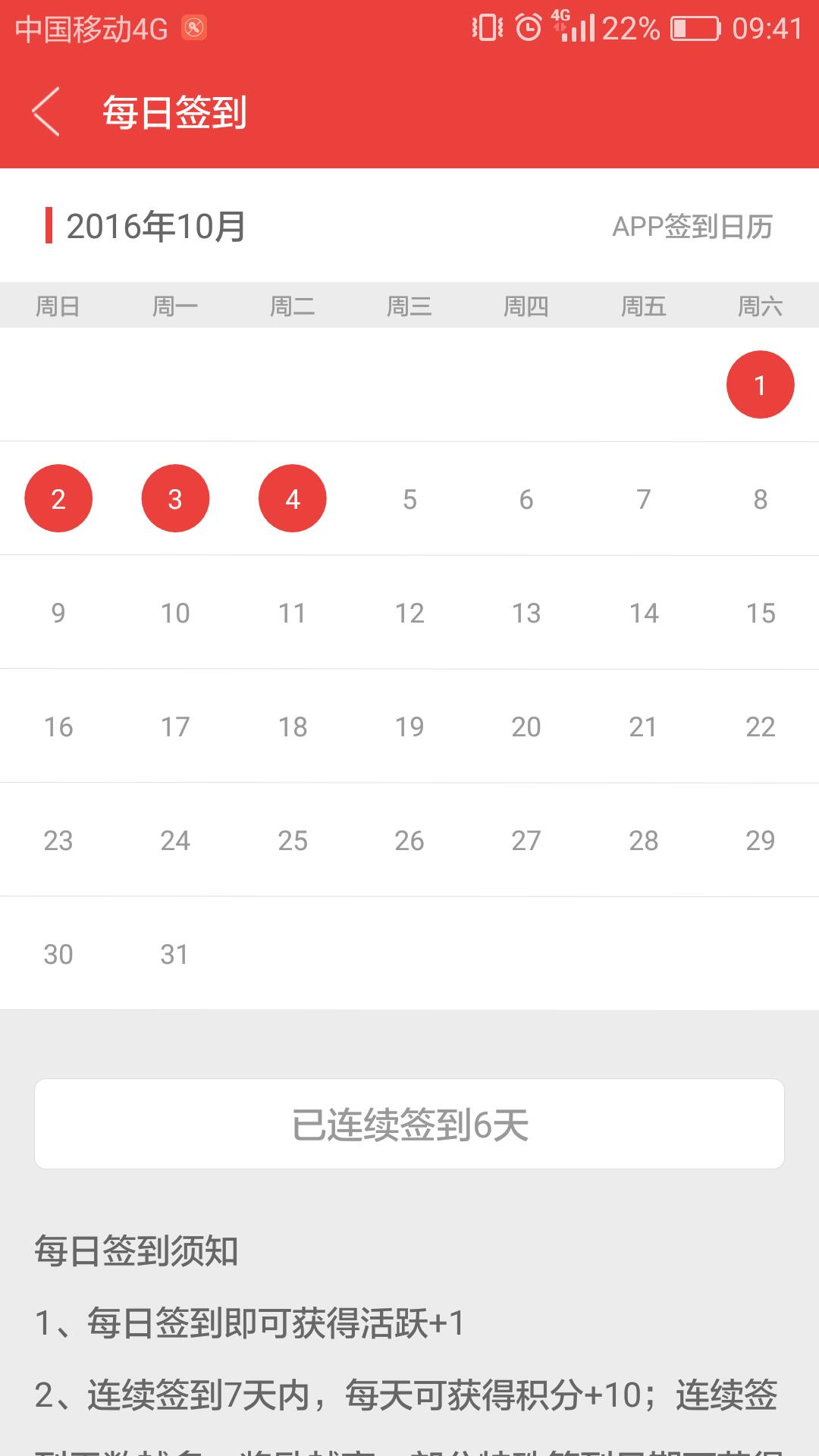Open the APP签到日历 link
This screenshot has height=1456, width=819.
tap(692, 227)
